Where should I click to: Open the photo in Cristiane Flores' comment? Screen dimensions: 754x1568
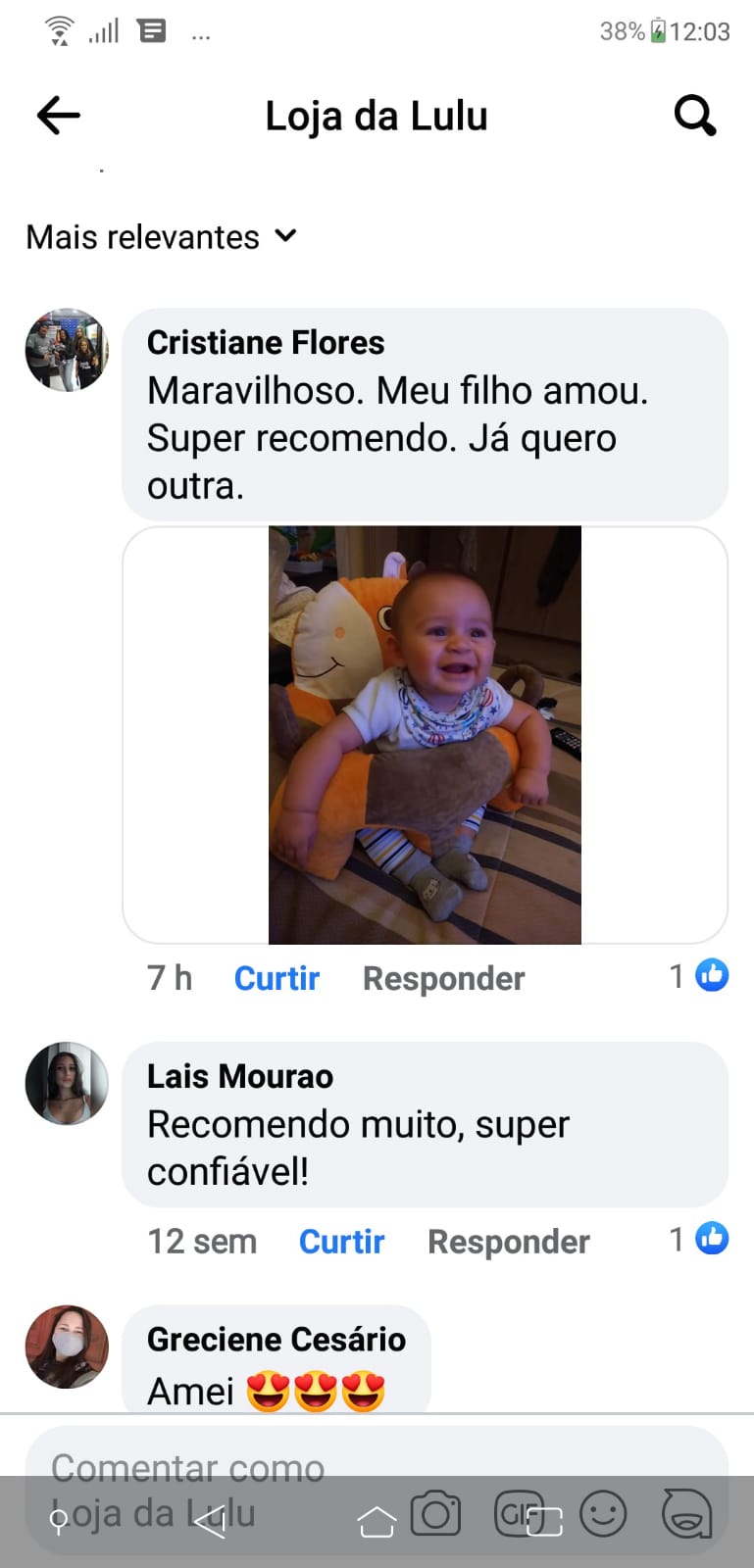pos(425,735)
